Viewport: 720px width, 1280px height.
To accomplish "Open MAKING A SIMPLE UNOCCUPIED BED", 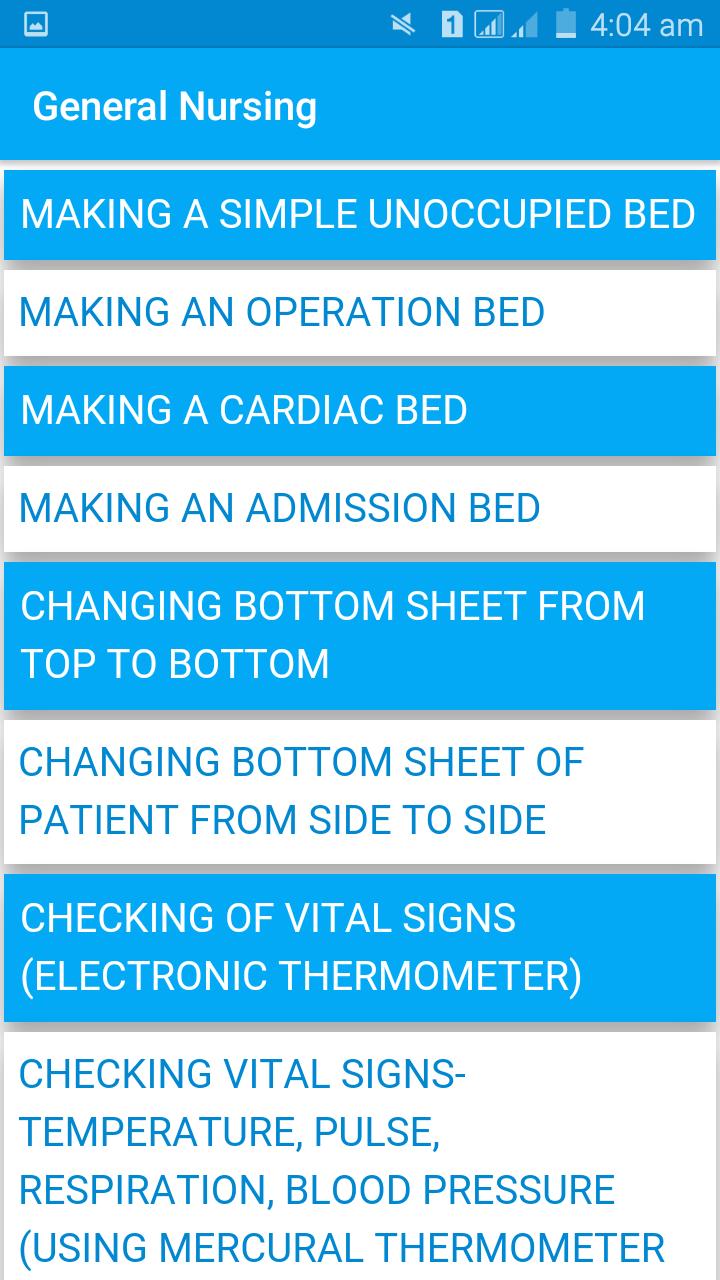I will click(360, 213).
